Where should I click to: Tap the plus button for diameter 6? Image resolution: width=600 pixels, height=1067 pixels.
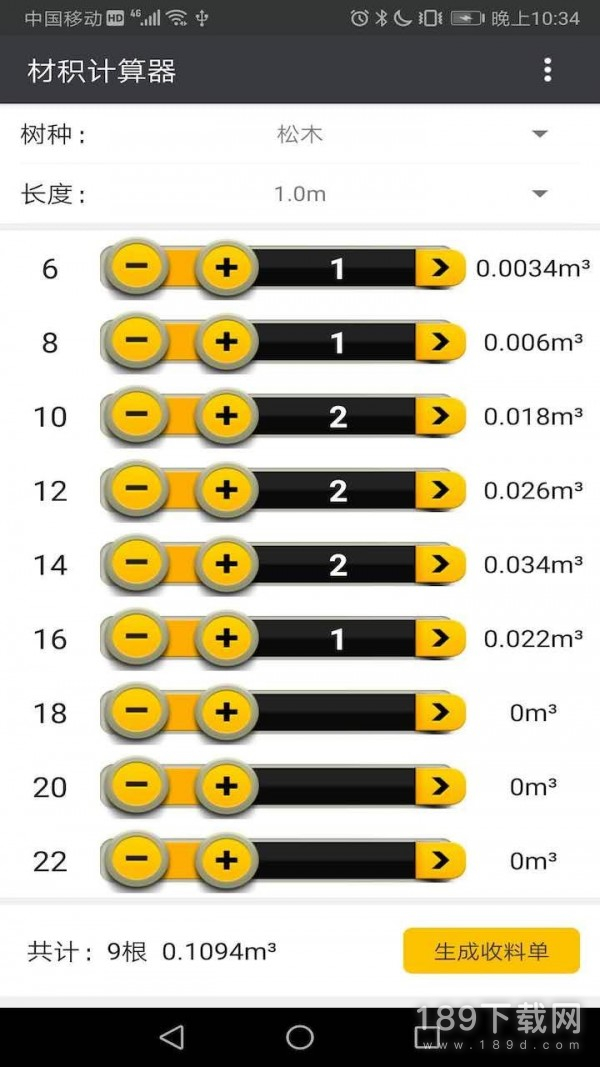click(227, 268)
